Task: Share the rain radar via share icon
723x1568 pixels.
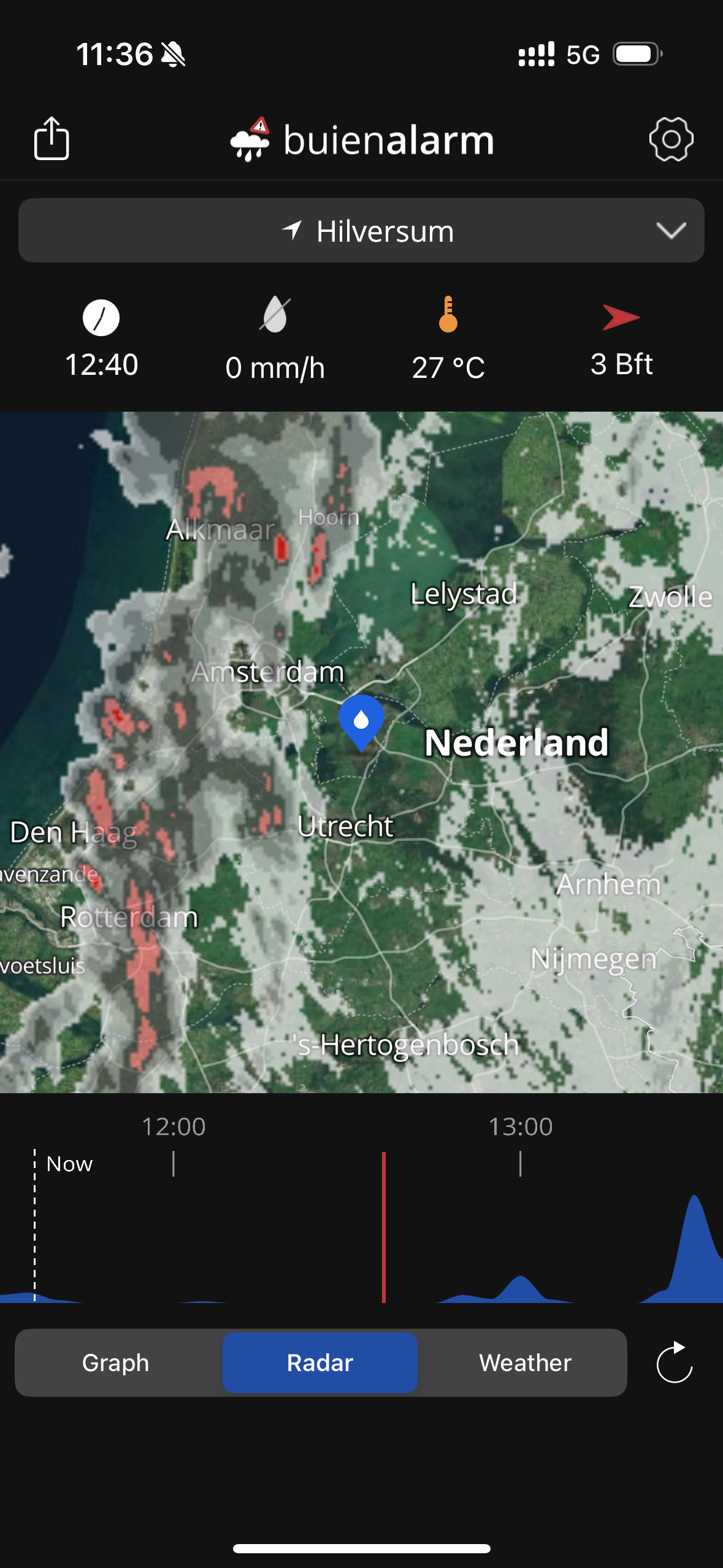Action: click(52, 139)
